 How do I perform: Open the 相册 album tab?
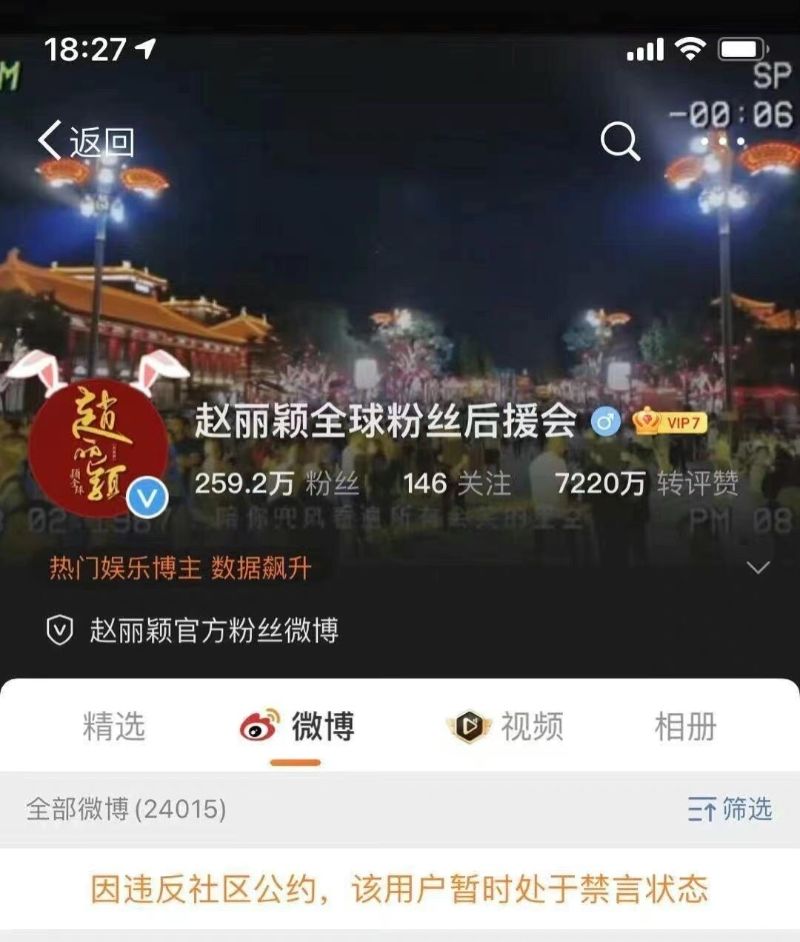(x=685, y=727)
